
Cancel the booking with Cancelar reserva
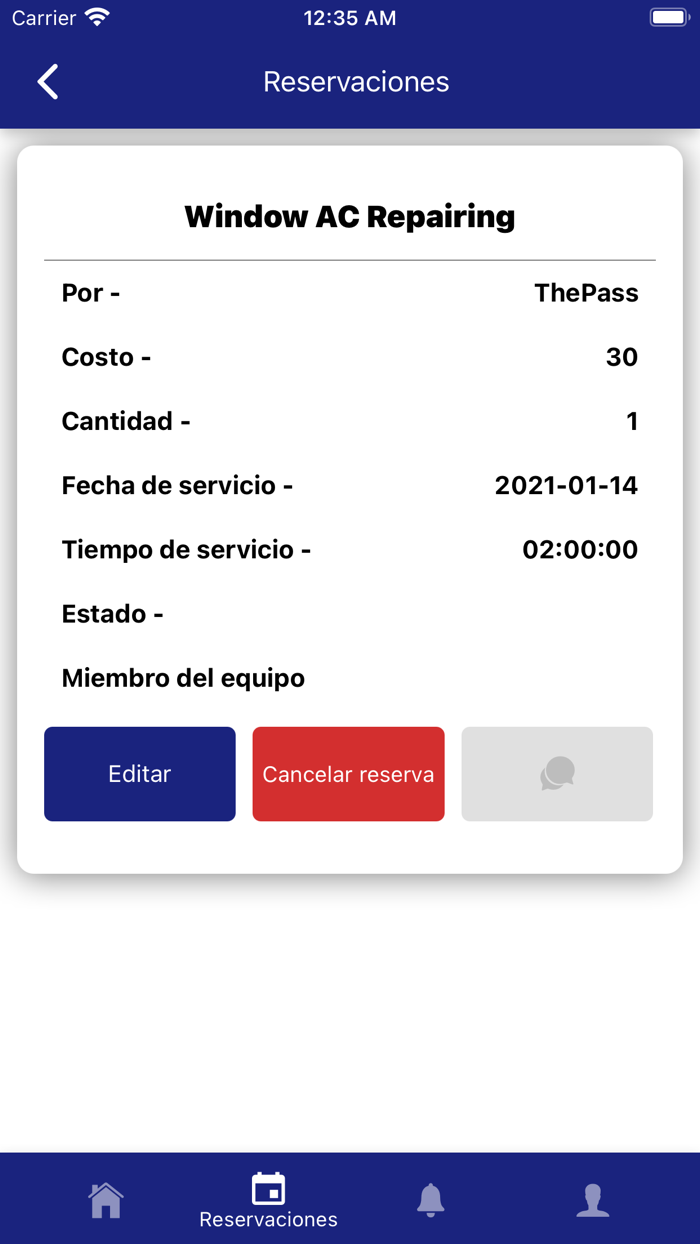pos(348,774)
